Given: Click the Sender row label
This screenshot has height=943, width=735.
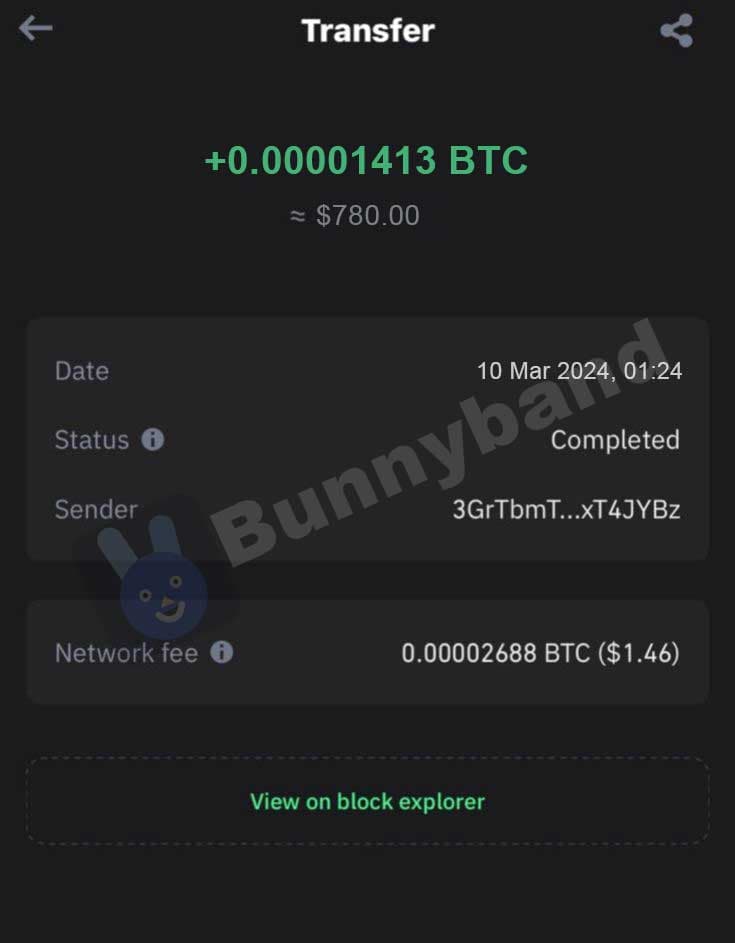Looking at the screenshot, I should click(x=96, y=509).
